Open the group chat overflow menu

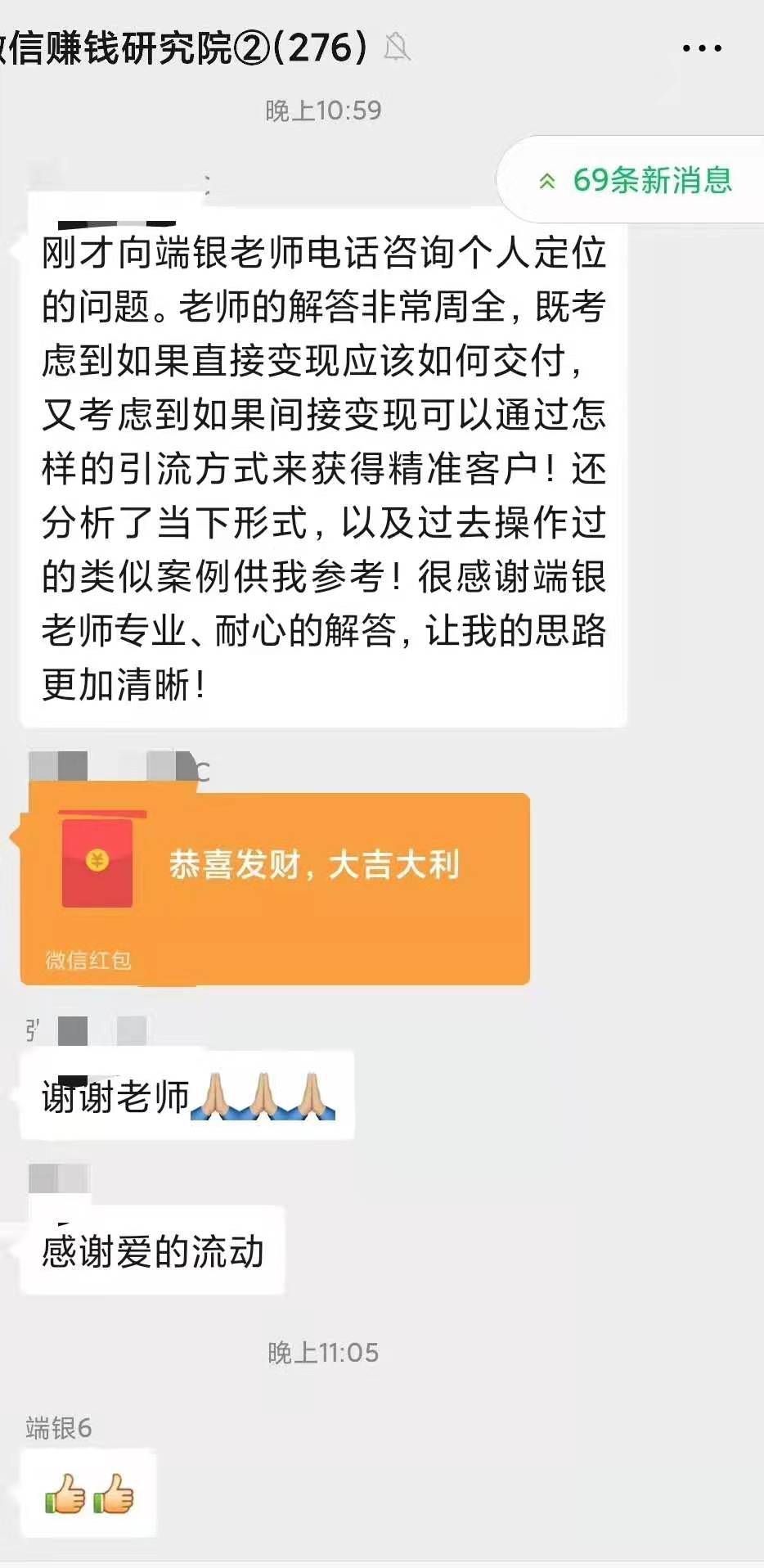pos(702,48)
